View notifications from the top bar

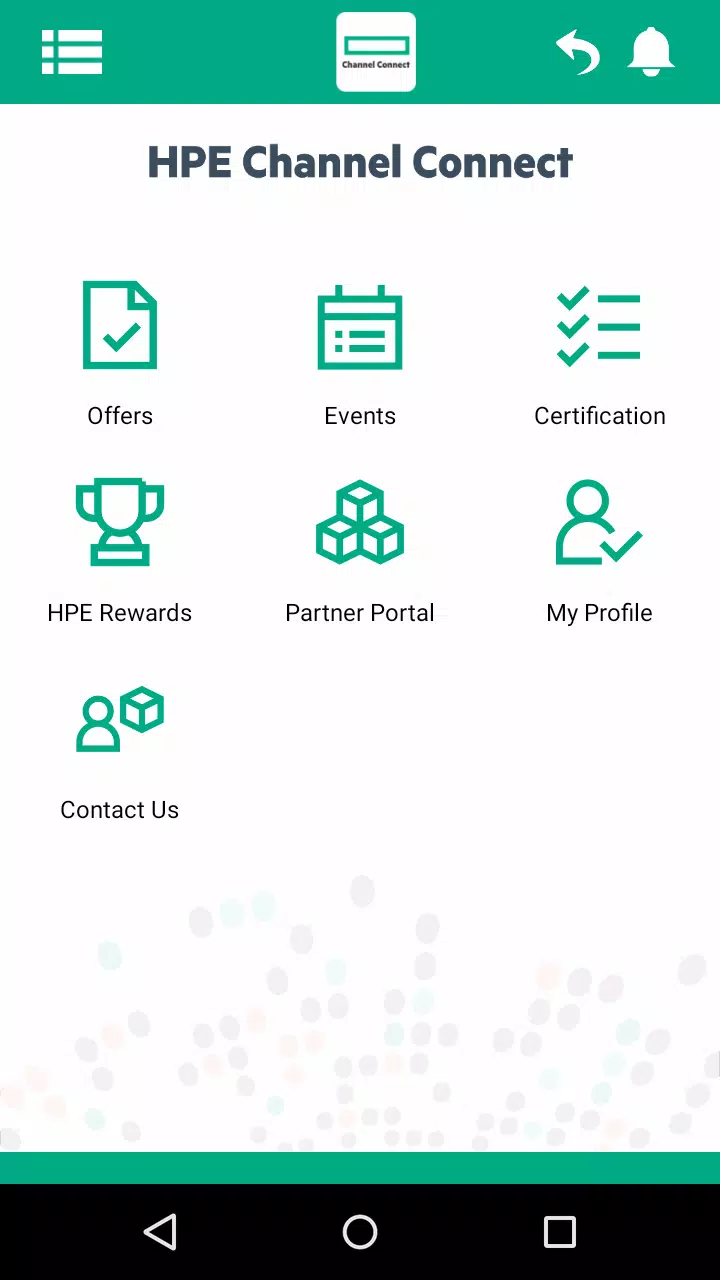[651, 52]
